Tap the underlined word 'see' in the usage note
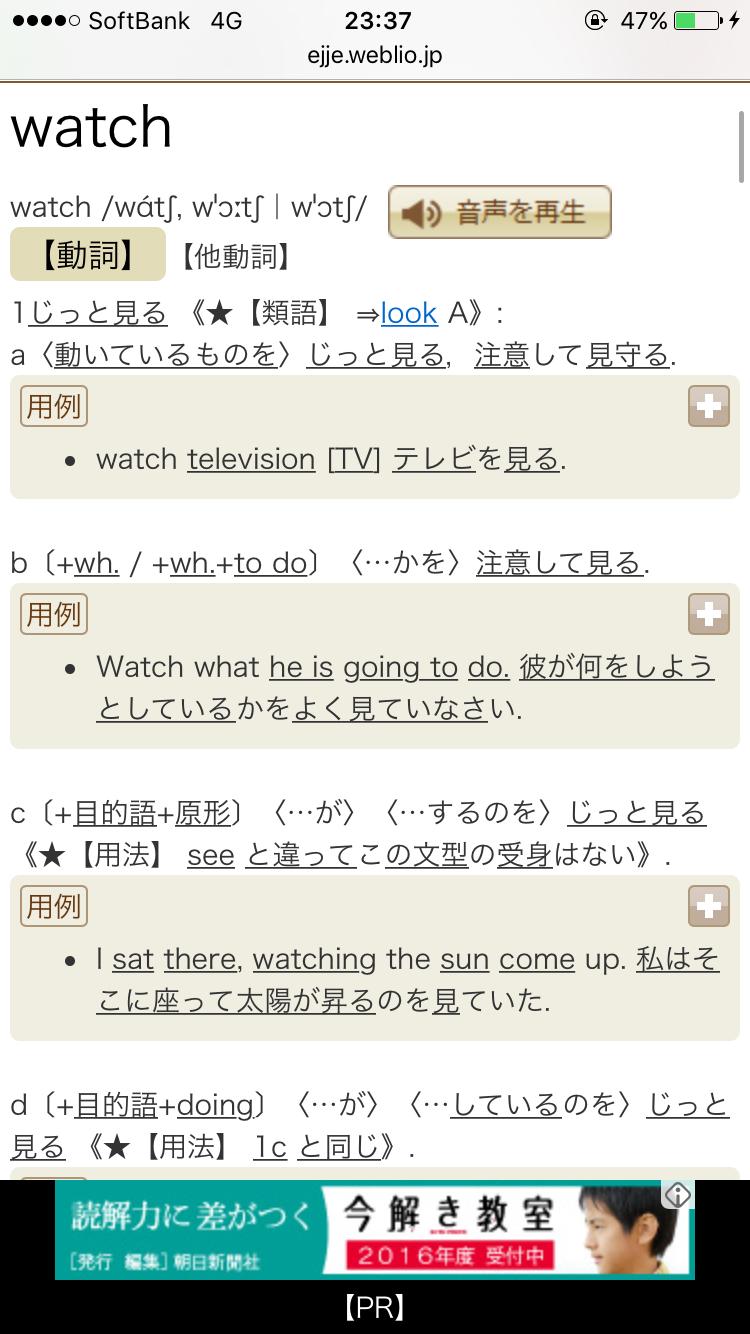The height and width of the screenshot is (1334, 750). 210,855
